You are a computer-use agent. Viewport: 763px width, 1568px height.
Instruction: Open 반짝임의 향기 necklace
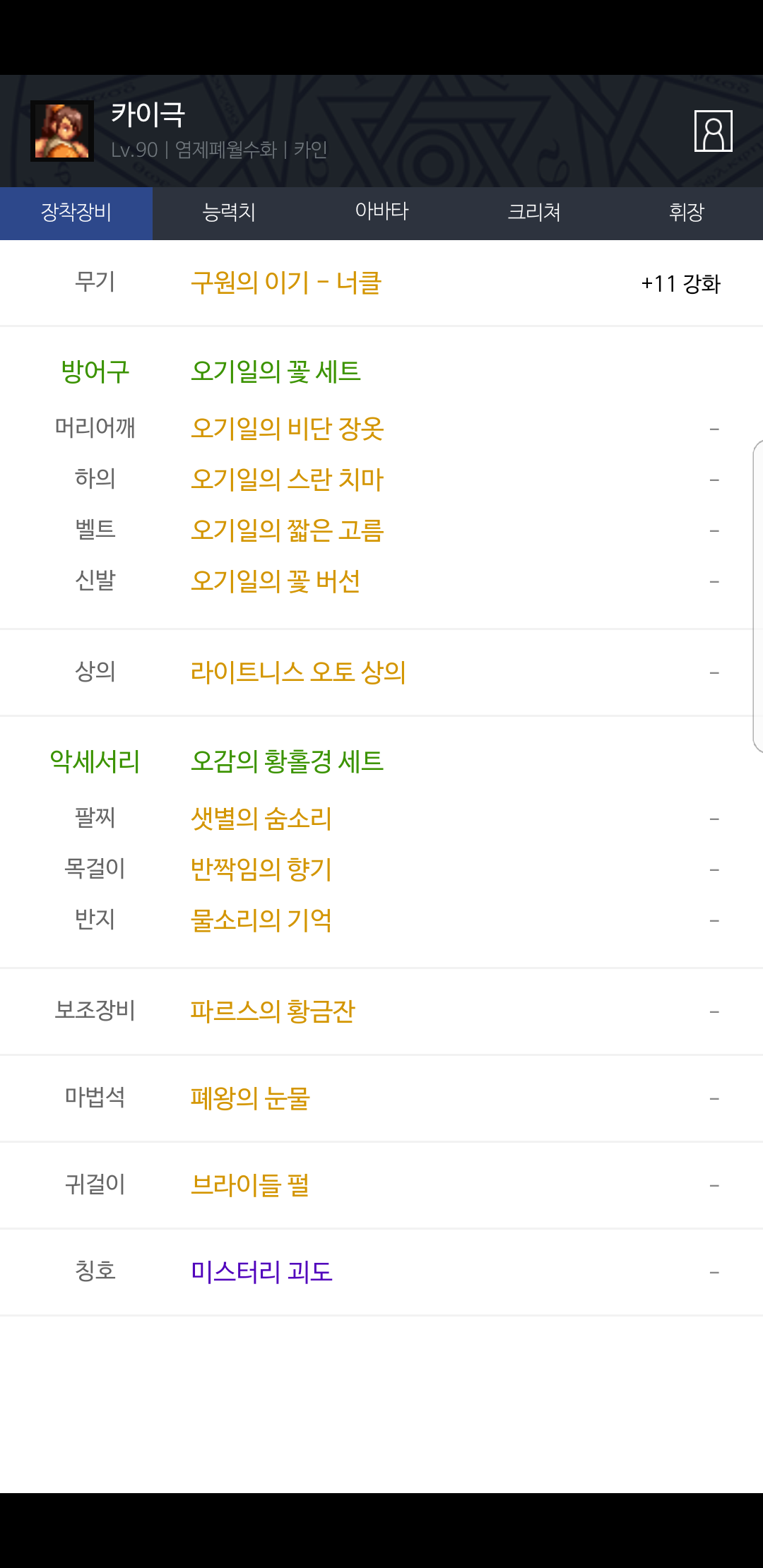coord(261,869)
